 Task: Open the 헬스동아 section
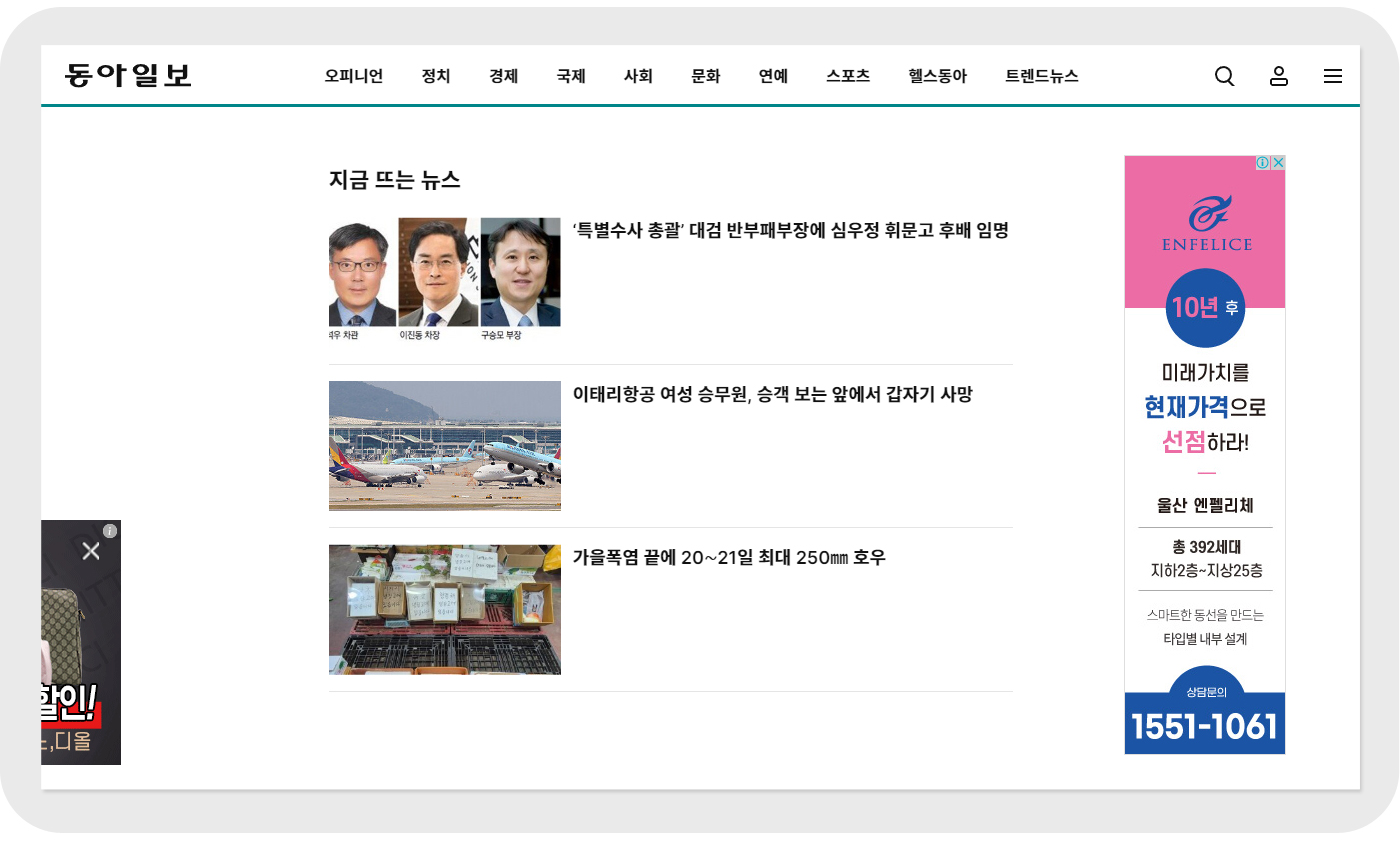pyautogui.click(x=937, y=76)
